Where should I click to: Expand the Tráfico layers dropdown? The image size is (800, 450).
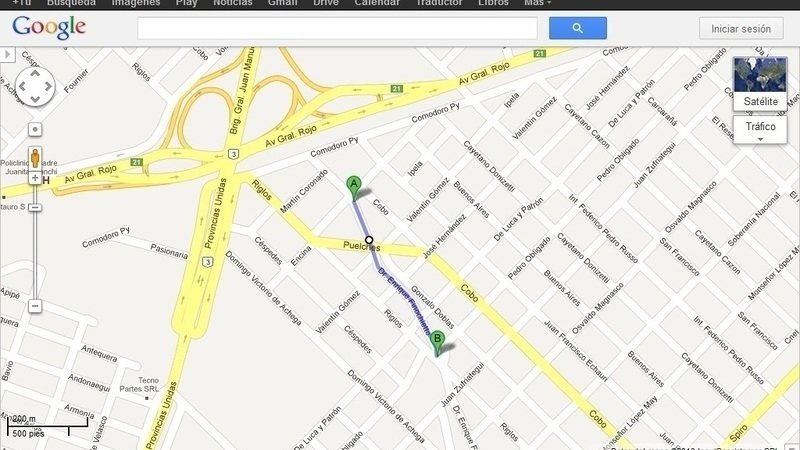coord(760,130)
